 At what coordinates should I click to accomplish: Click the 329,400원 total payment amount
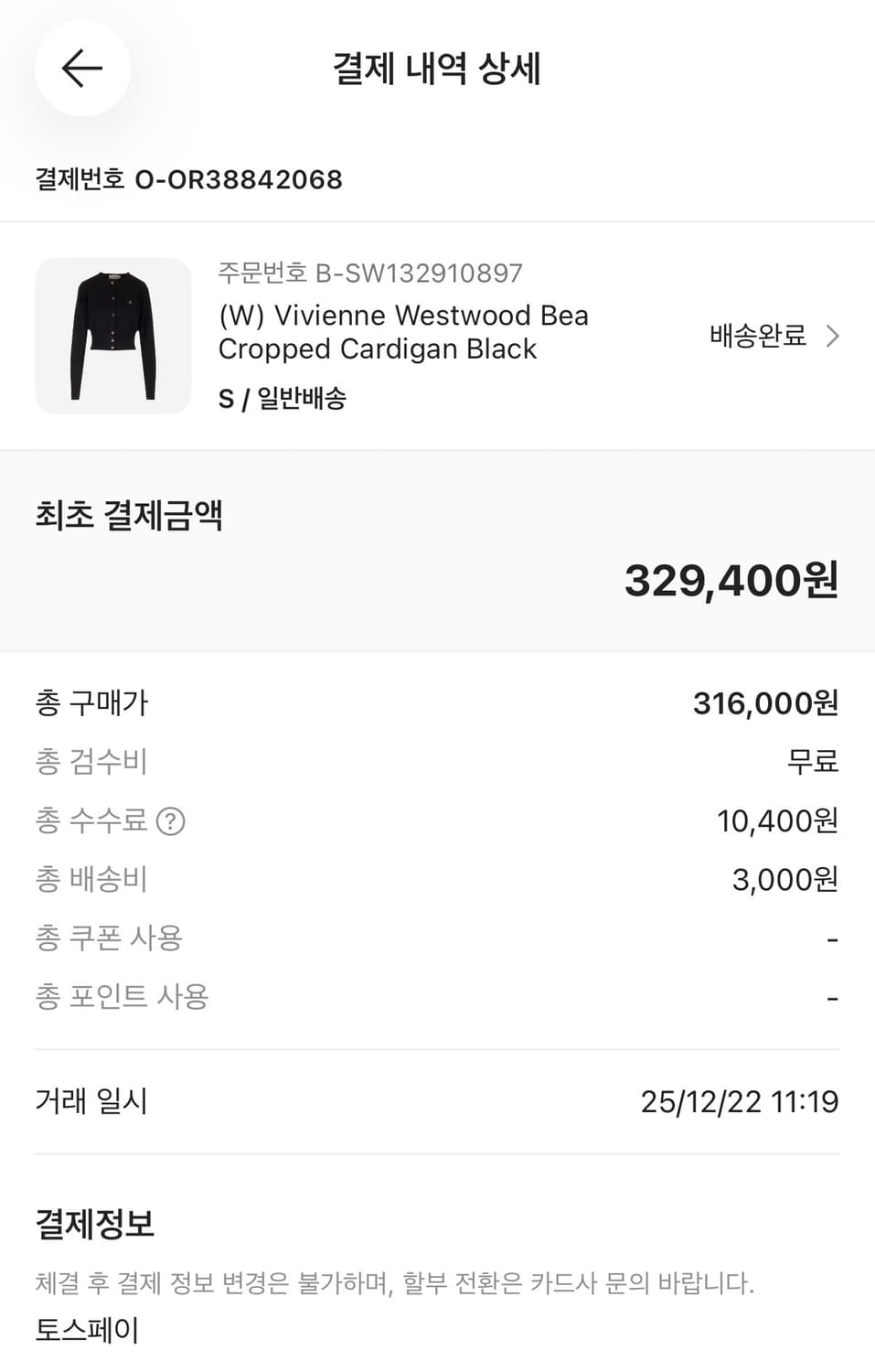[731, 579]
